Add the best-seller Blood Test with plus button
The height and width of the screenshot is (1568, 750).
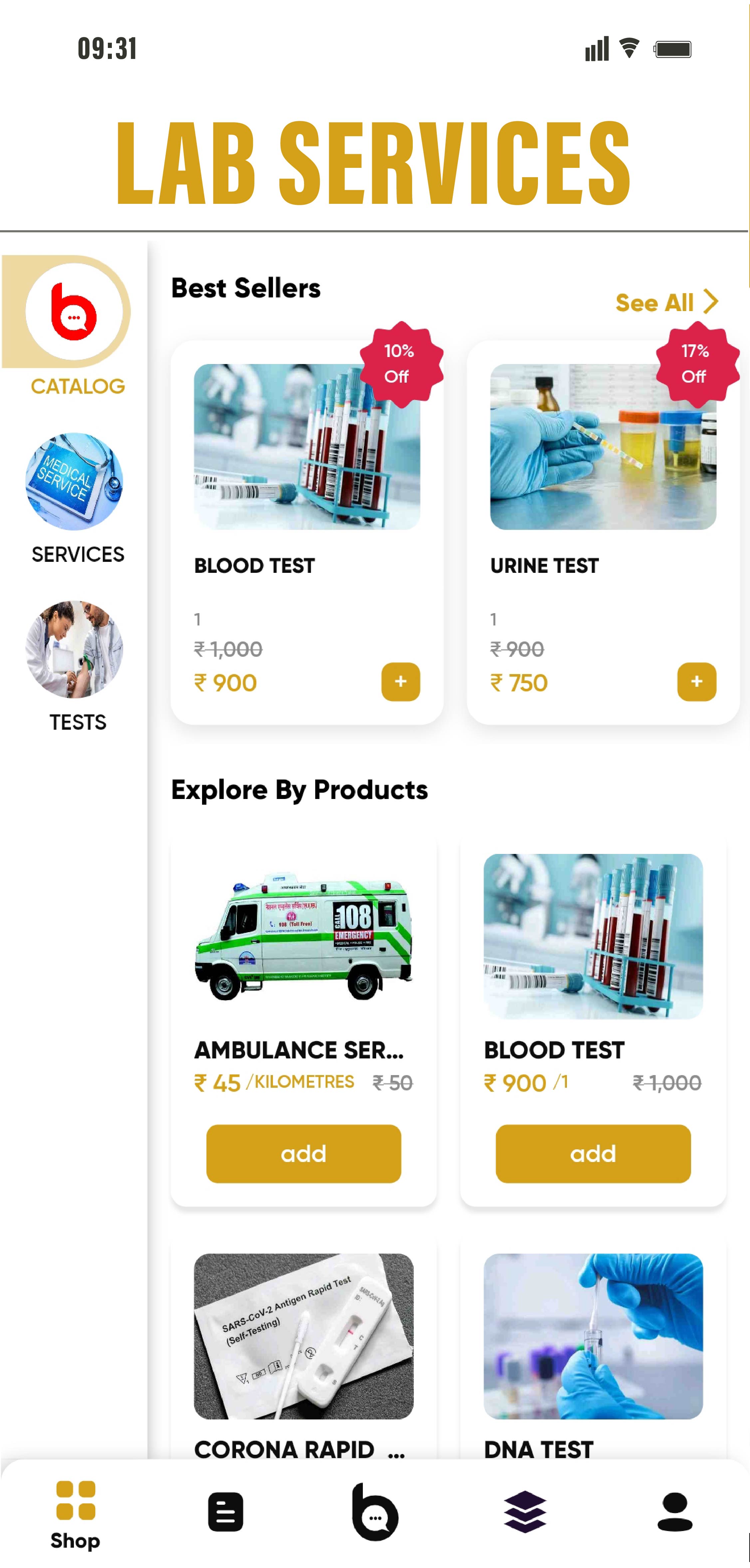(400, 682)
